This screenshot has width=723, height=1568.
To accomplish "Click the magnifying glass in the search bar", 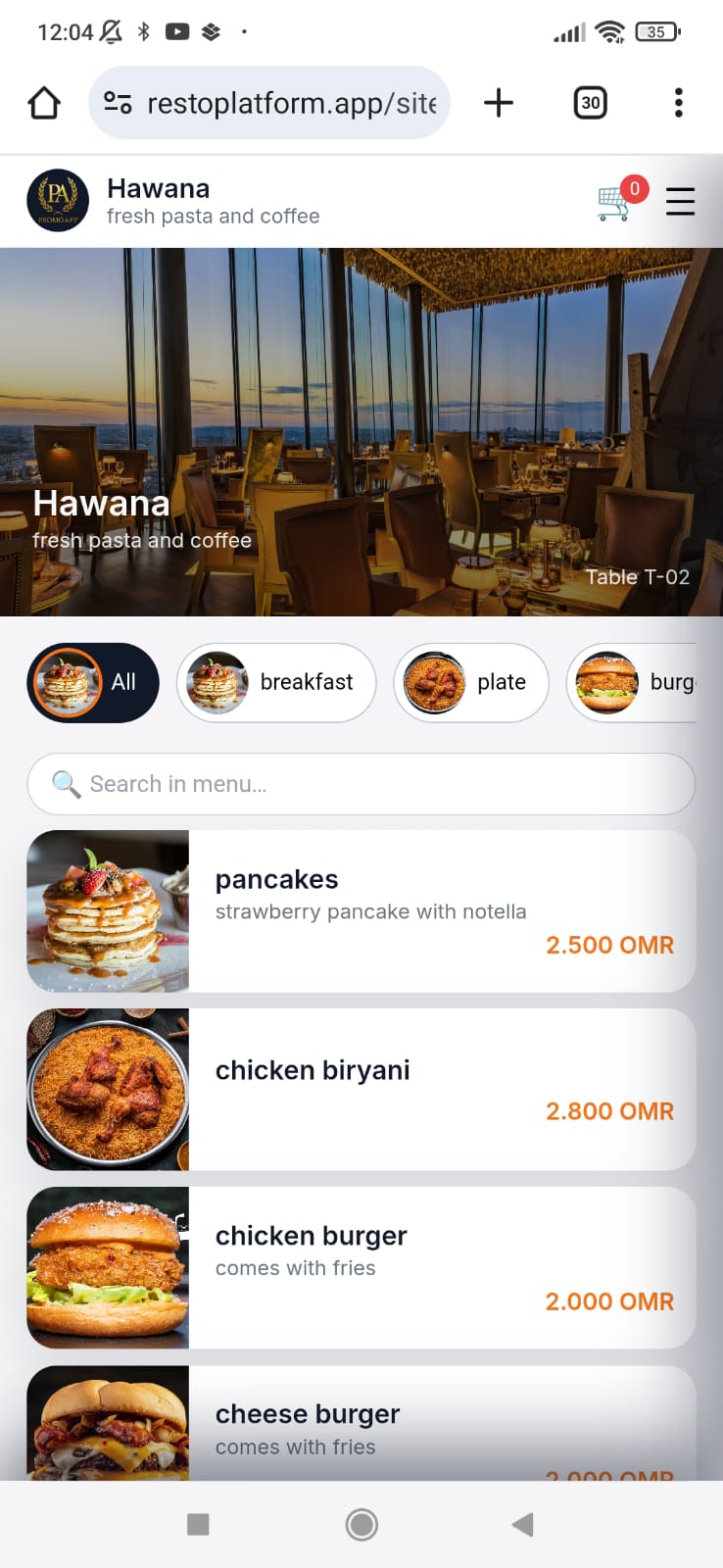I will (x=65, y=784).
